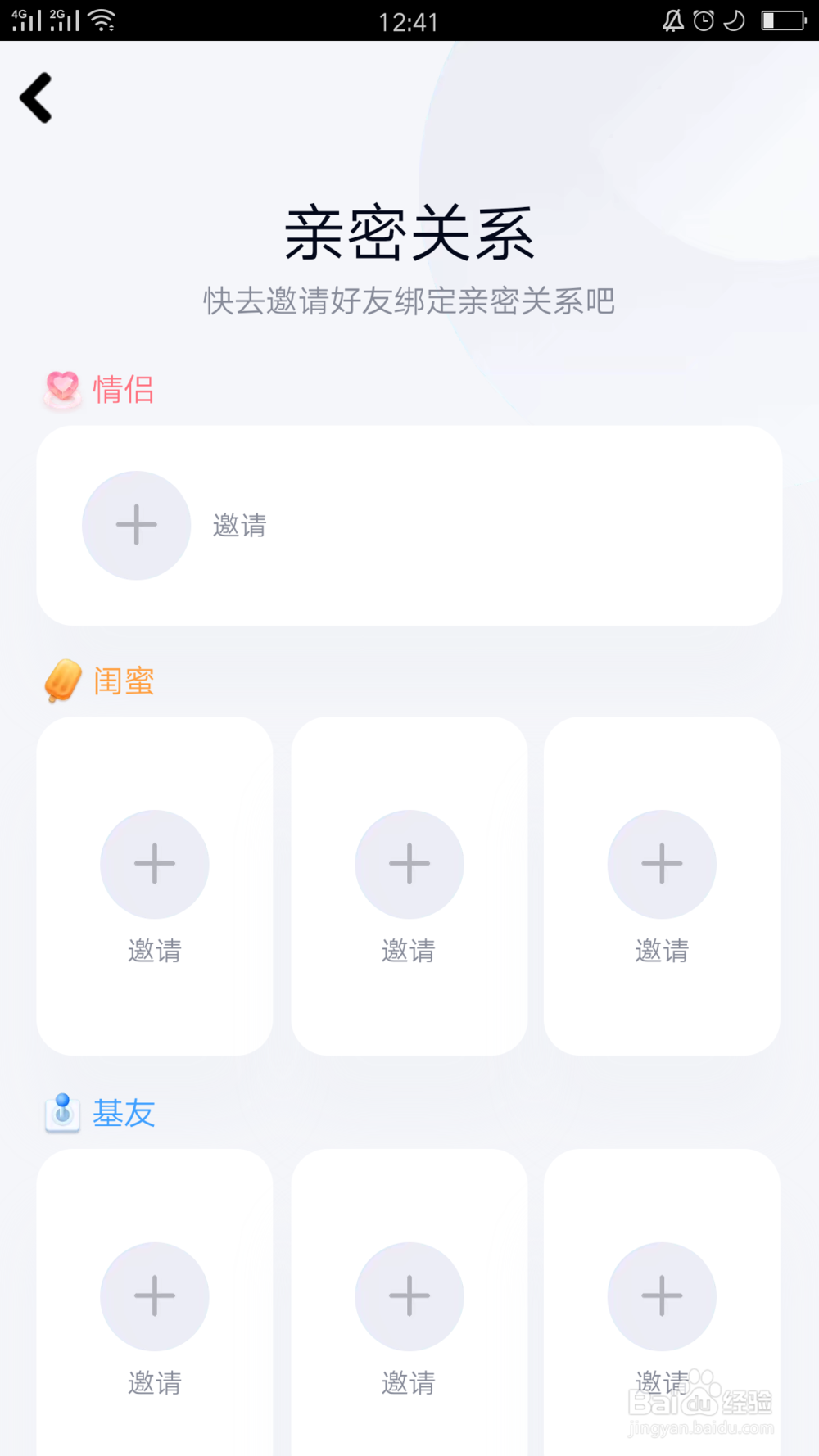Viewport: 819px width, 1456px height.
Task: Tap the middle invite card under 基友
Action: (x=409, y=1302)
